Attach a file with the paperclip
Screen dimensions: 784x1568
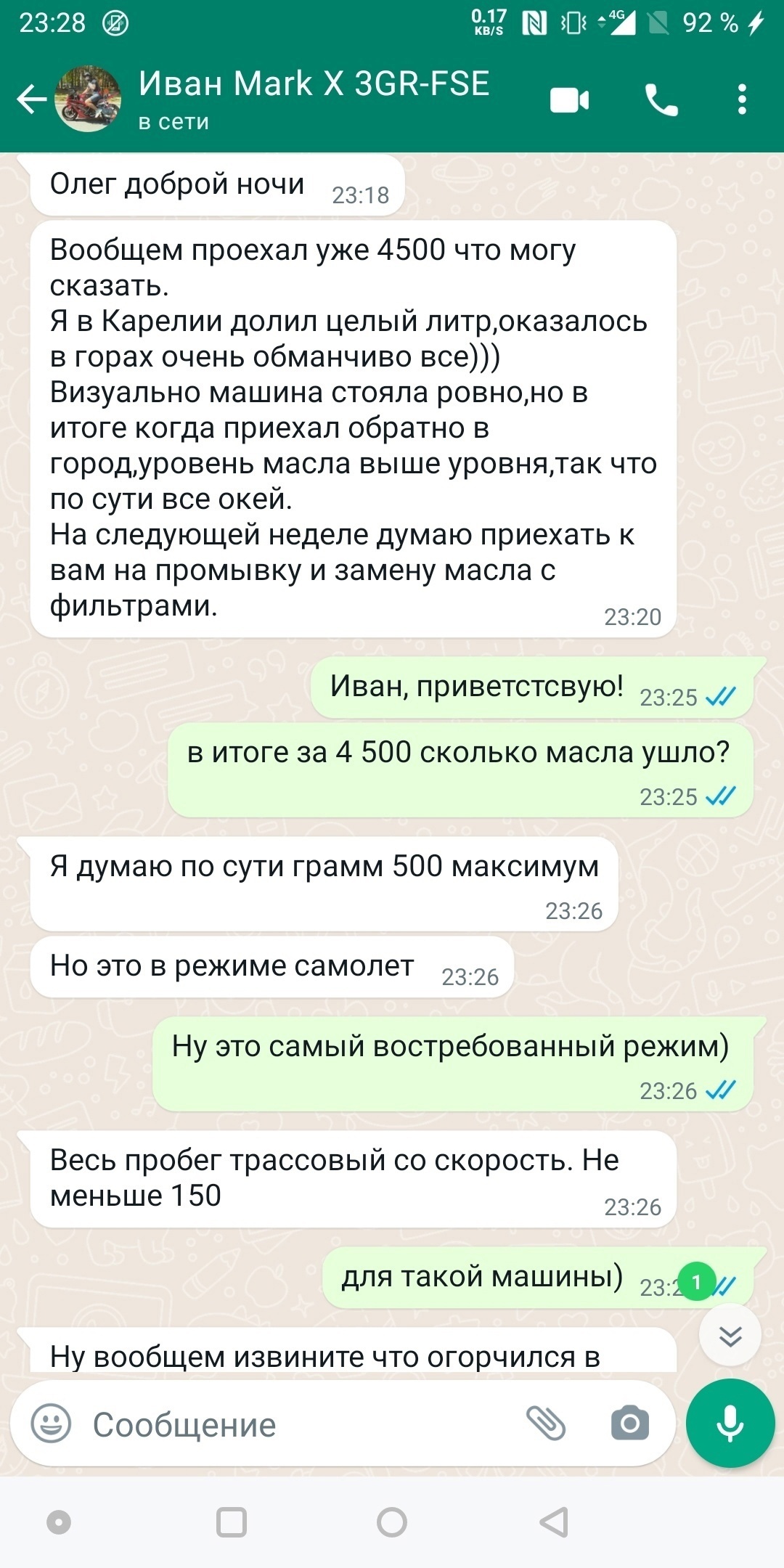(x=546, y=1424)
